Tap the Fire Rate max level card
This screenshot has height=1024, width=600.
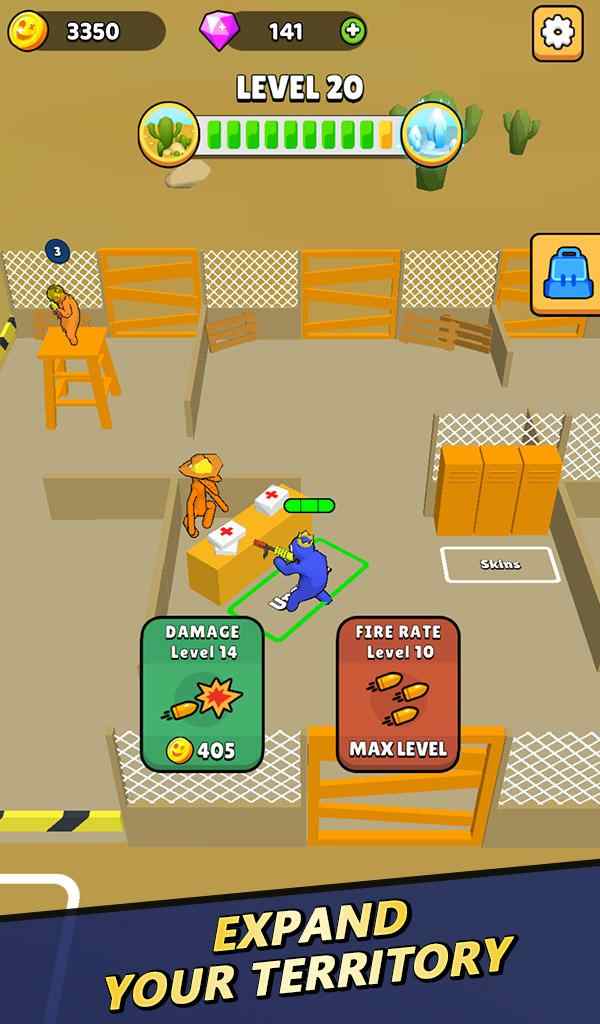pyautogui.click(x=398, y=694)
